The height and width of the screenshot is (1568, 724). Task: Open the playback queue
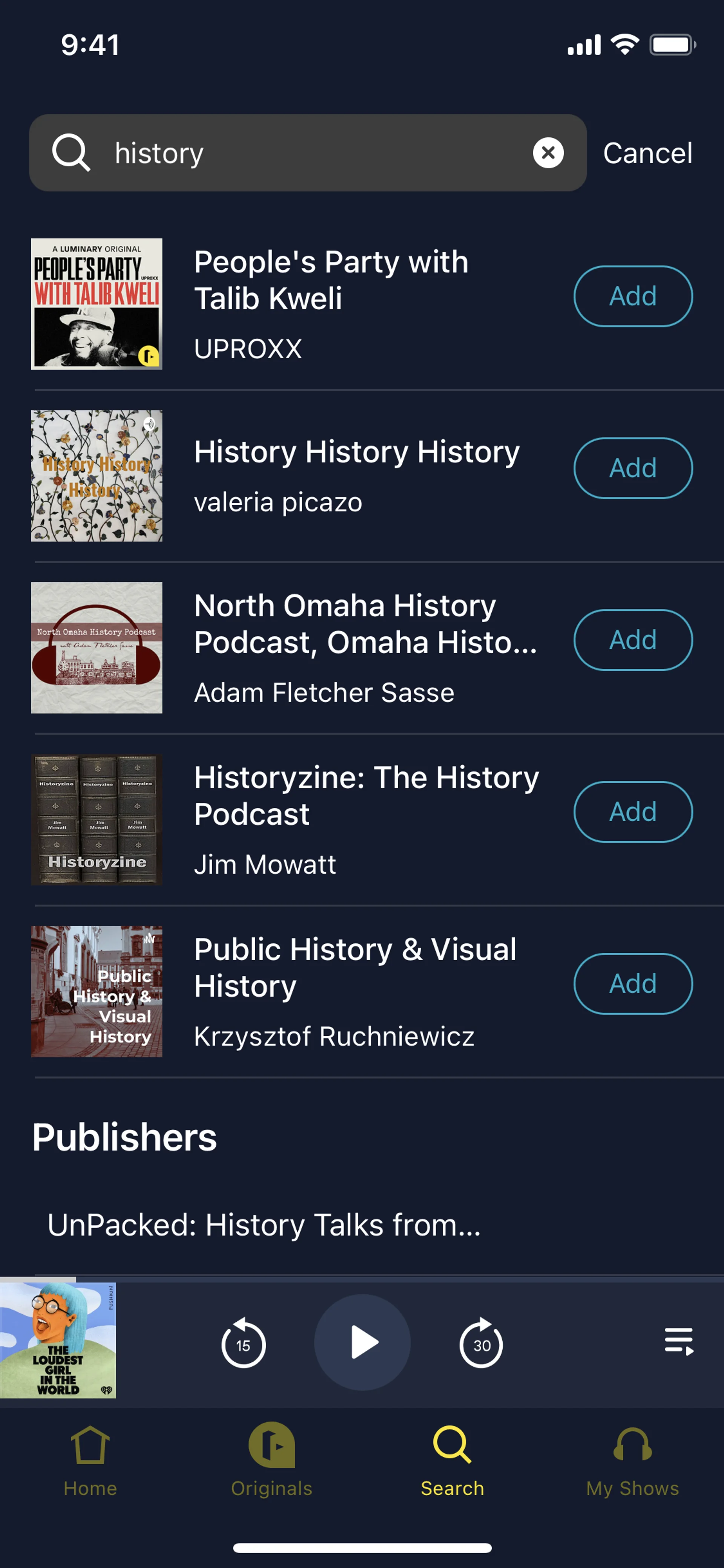(x=678, y=1342)
